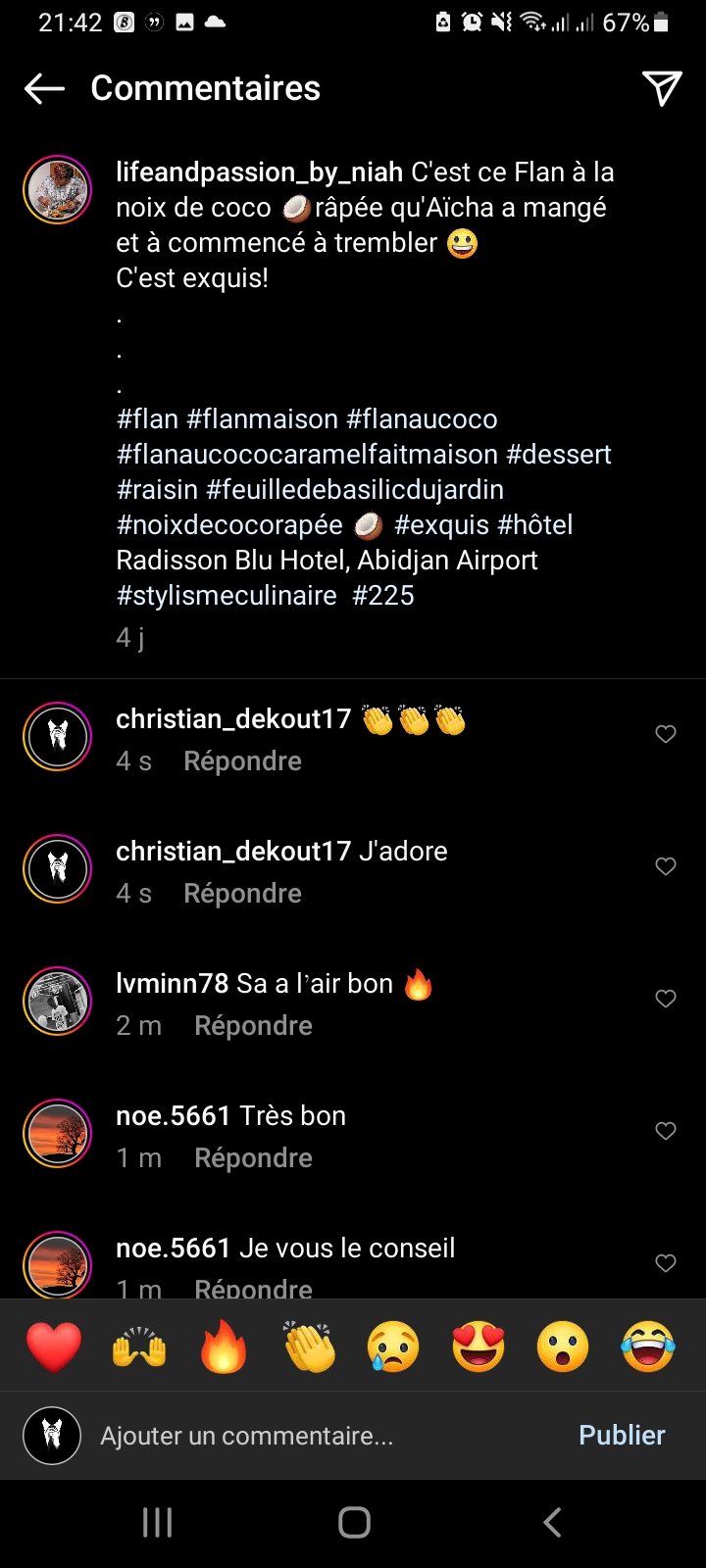Share the post via the paper plane icon
The width and height of the screenshot is (706, 1568).
point(662,89)
